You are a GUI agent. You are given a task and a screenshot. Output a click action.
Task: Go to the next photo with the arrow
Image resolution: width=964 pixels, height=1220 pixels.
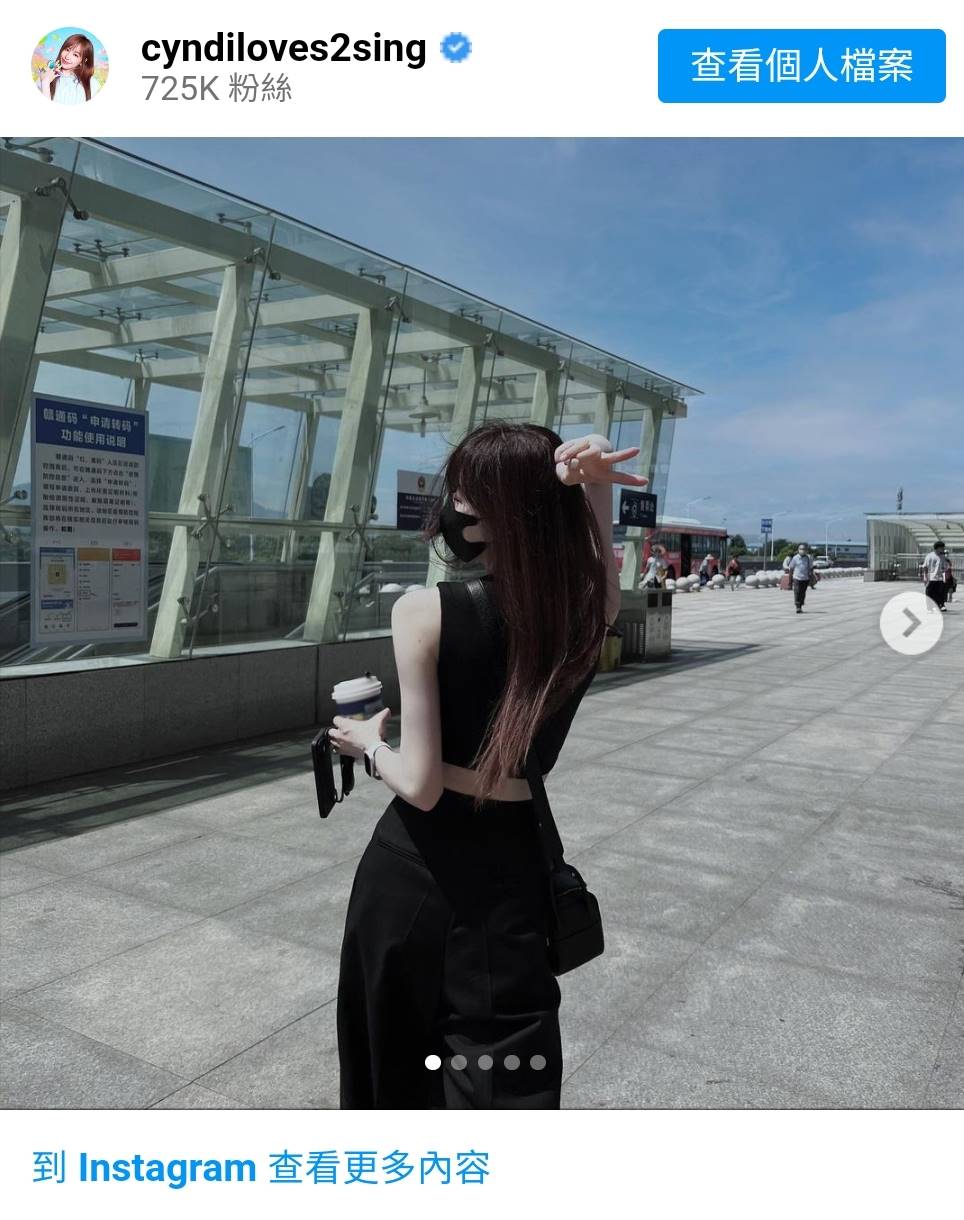click(910, 623)
